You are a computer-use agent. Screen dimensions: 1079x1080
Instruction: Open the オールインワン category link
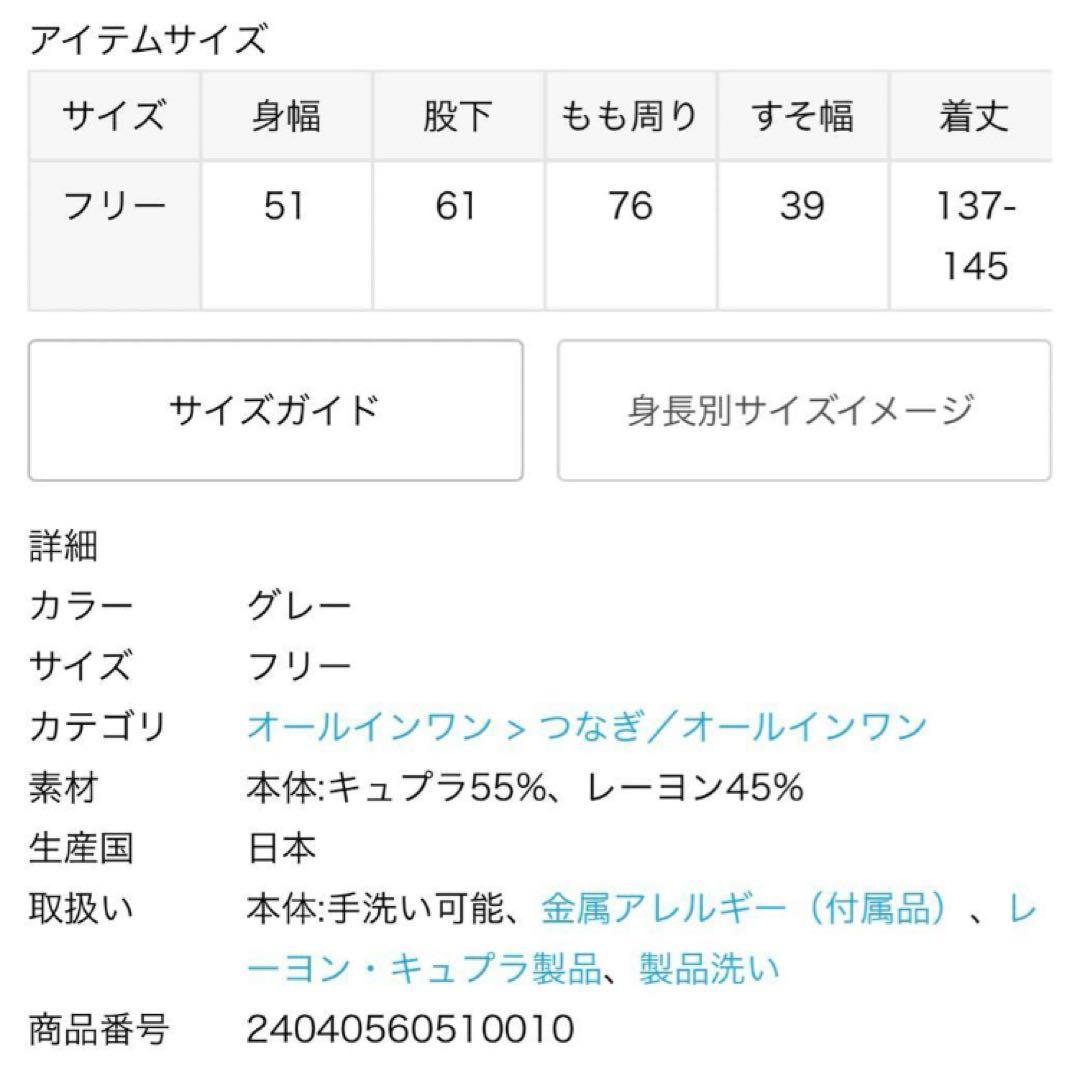[368, 727]
